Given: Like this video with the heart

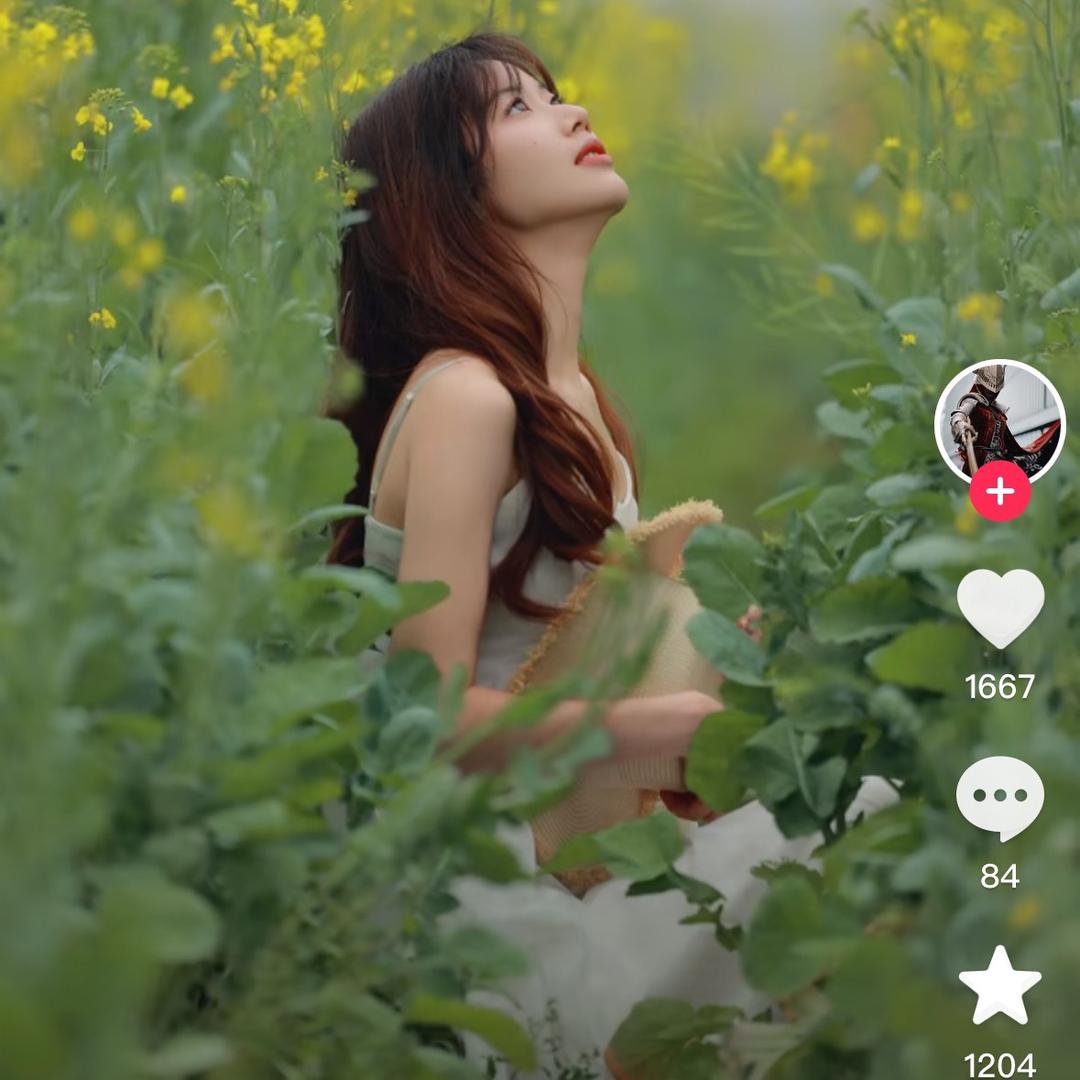Looking at the screenshot, I should coord(1000,607).
